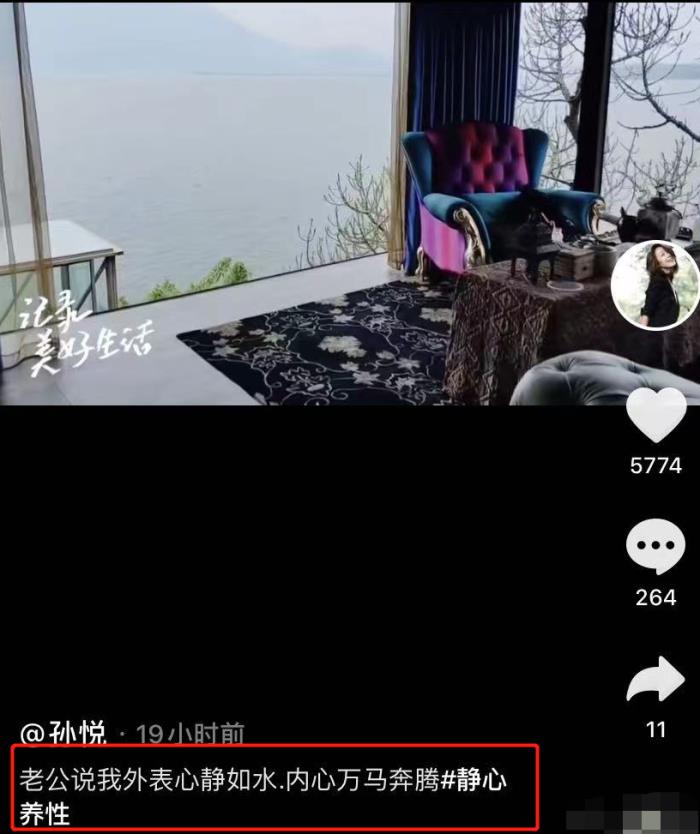Like this video with the heart icon
The image size is (700, 834).
coord(656,415)
